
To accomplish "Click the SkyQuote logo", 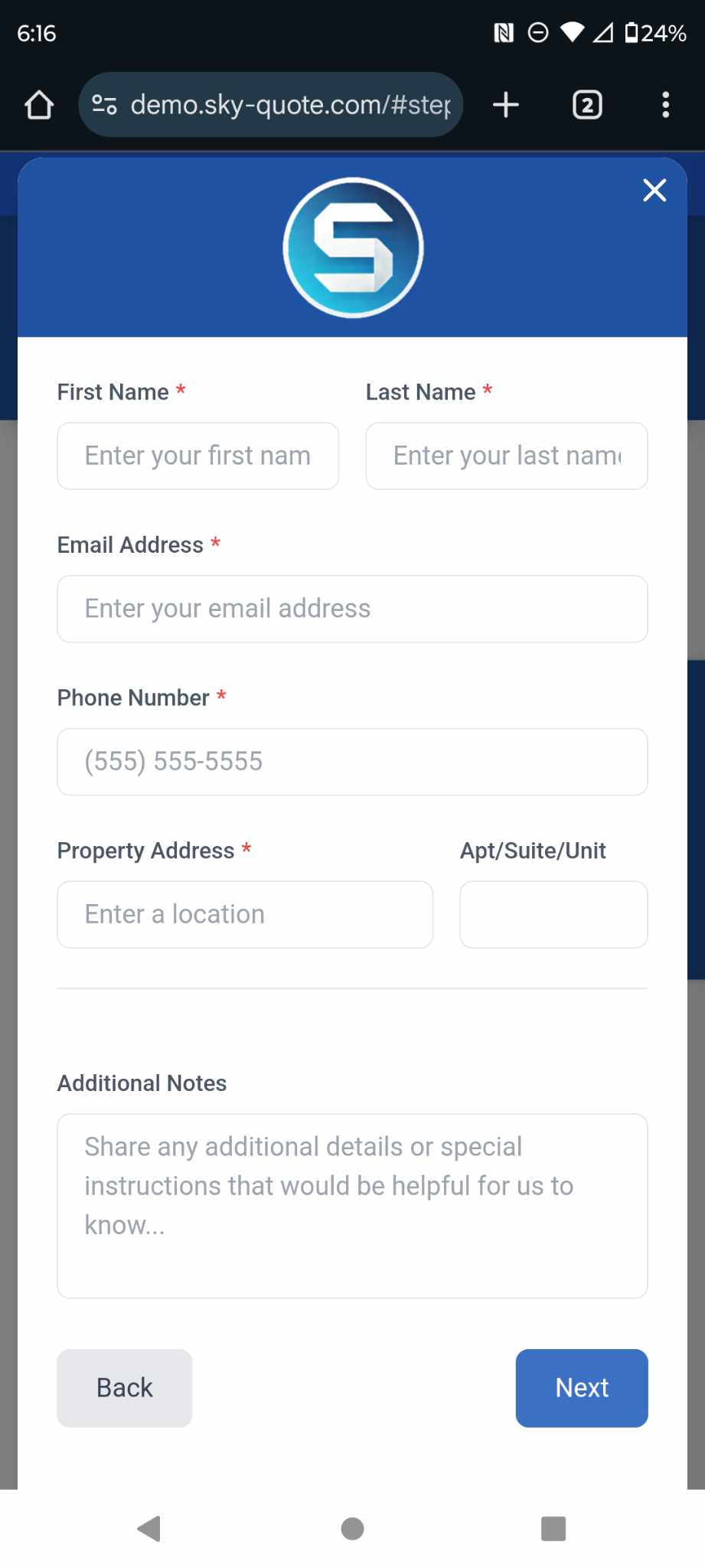I will pyautogui.click(x=352, y=247).
